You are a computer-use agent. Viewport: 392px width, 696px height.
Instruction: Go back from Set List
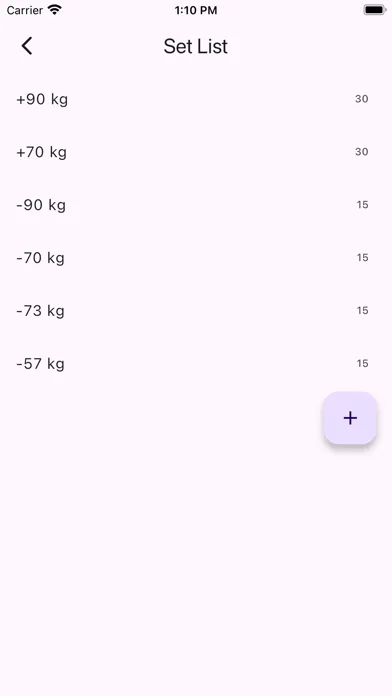(x=27, y=46)
